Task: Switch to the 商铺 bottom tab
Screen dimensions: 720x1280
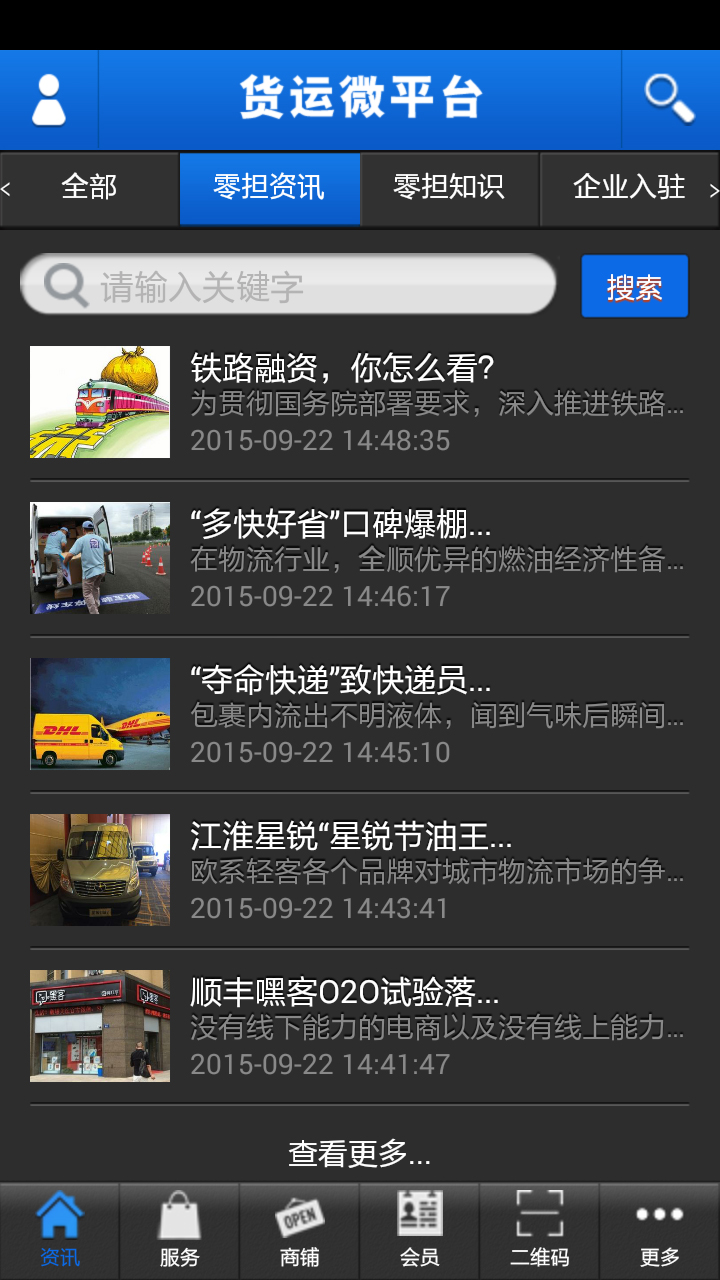Action: click(299, 1231)
